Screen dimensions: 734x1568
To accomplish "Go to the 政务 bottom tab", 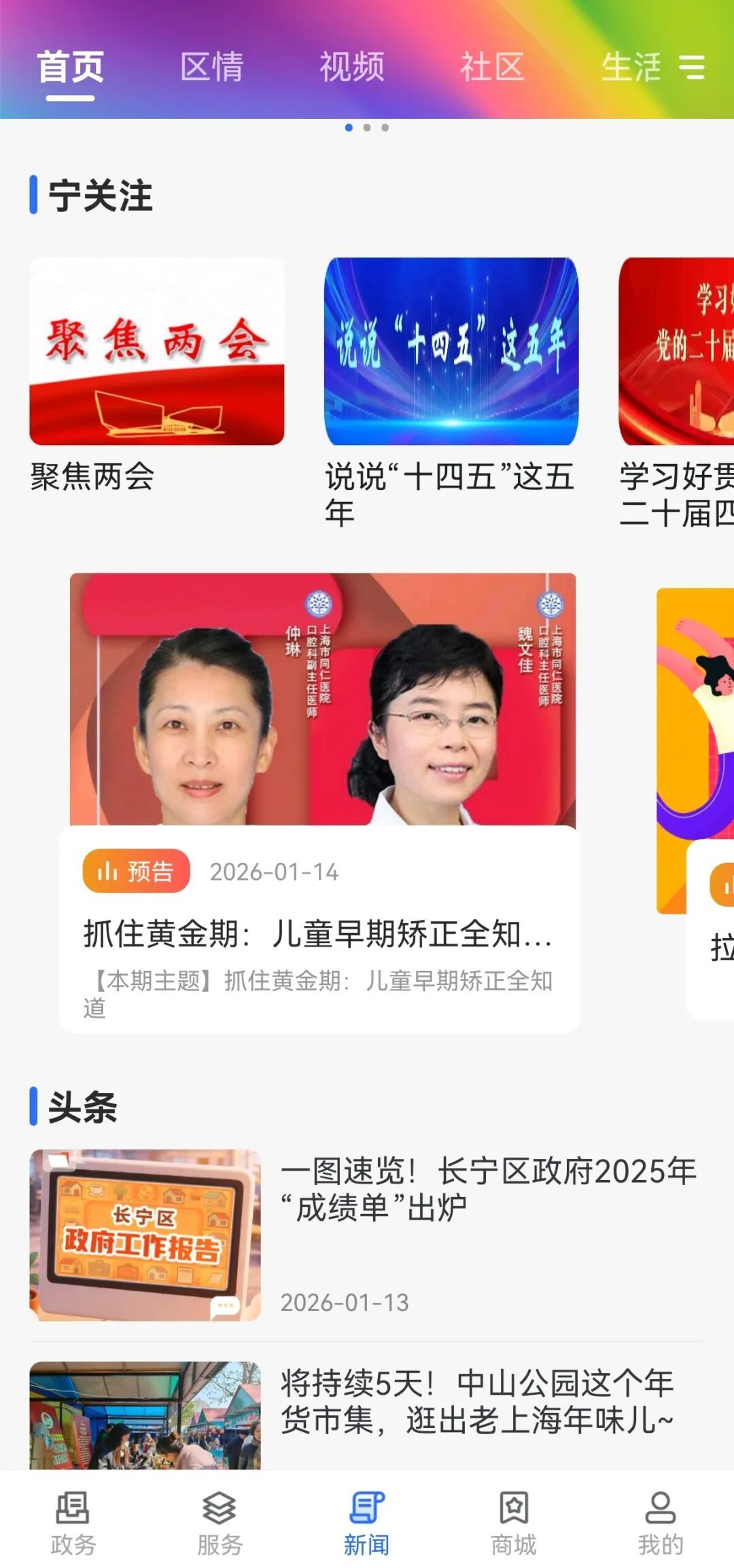I will click(73, 1523).
